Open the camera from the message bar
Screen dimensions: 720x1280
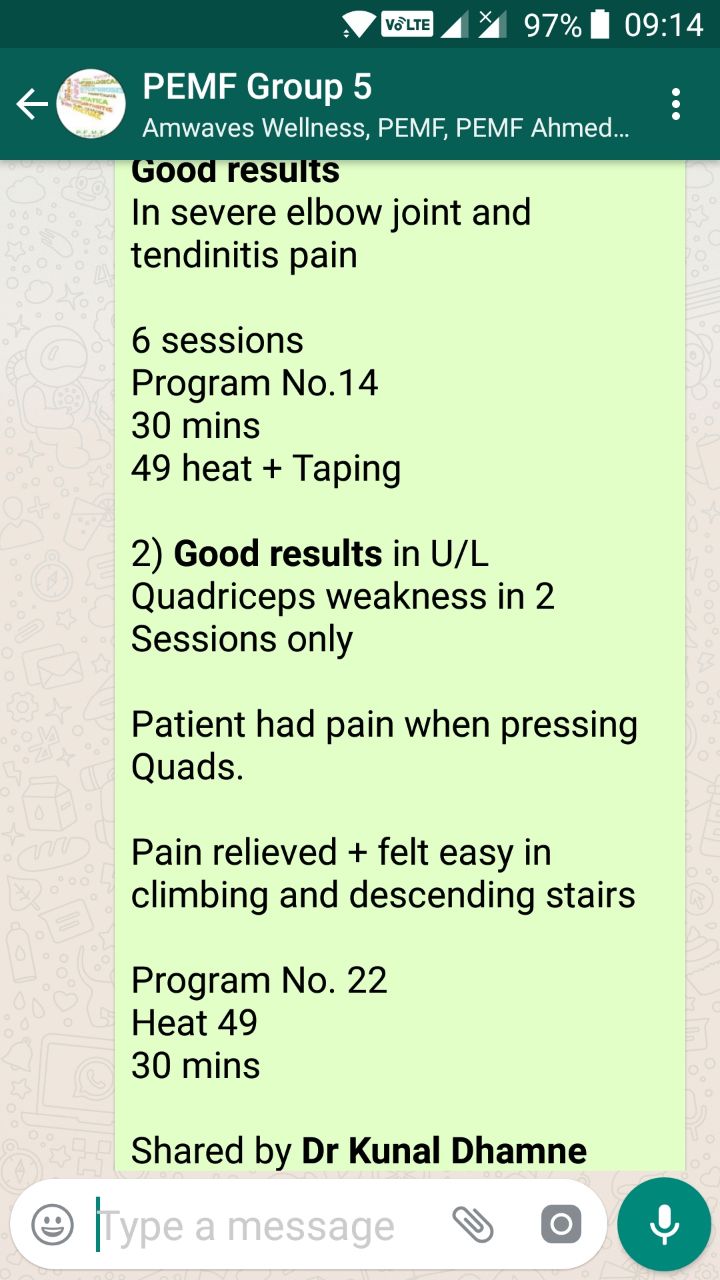click(560, 1224)
